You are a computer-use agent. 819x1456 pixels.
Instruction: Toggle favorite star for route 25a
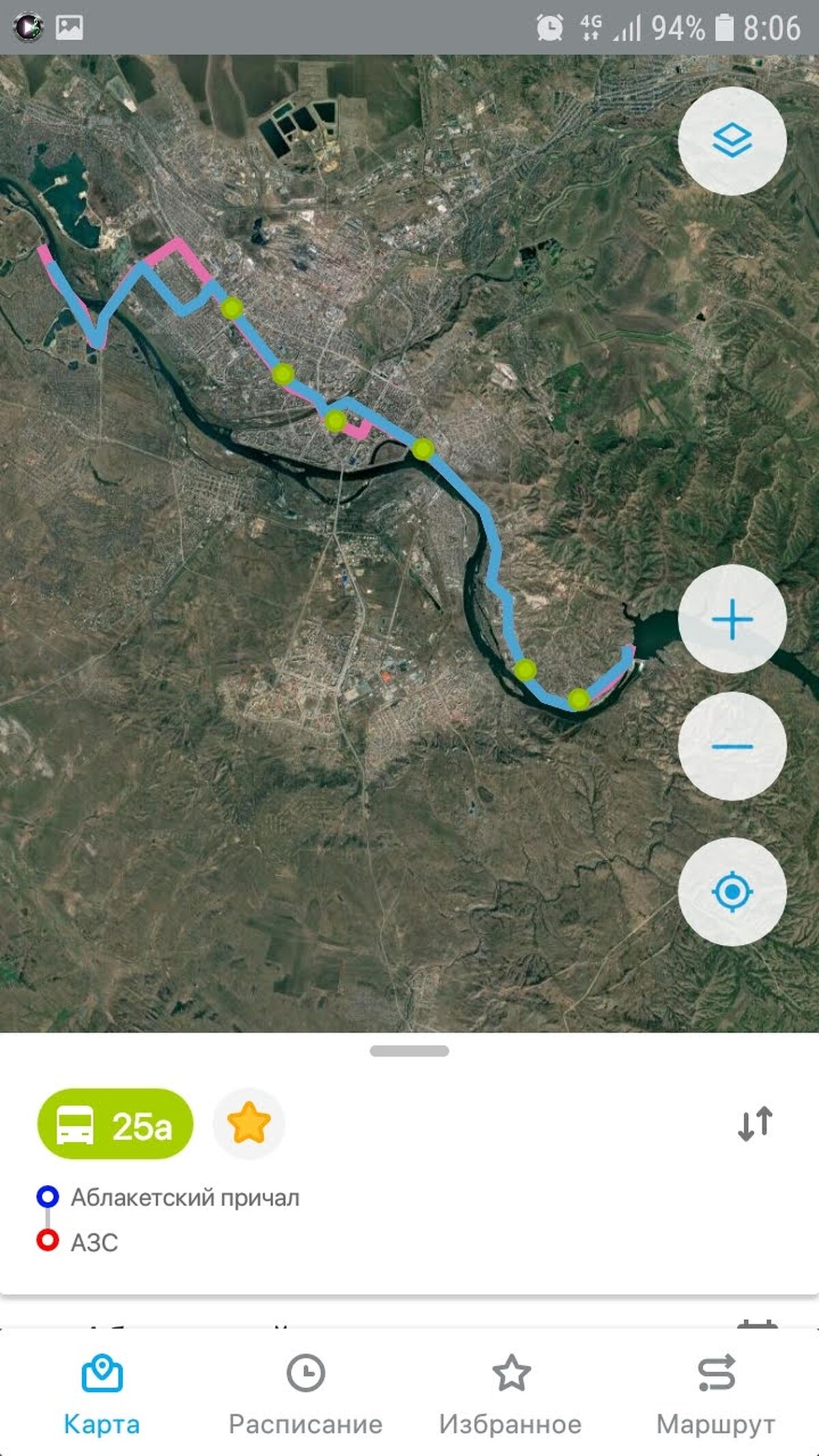tap(248, 1124)
